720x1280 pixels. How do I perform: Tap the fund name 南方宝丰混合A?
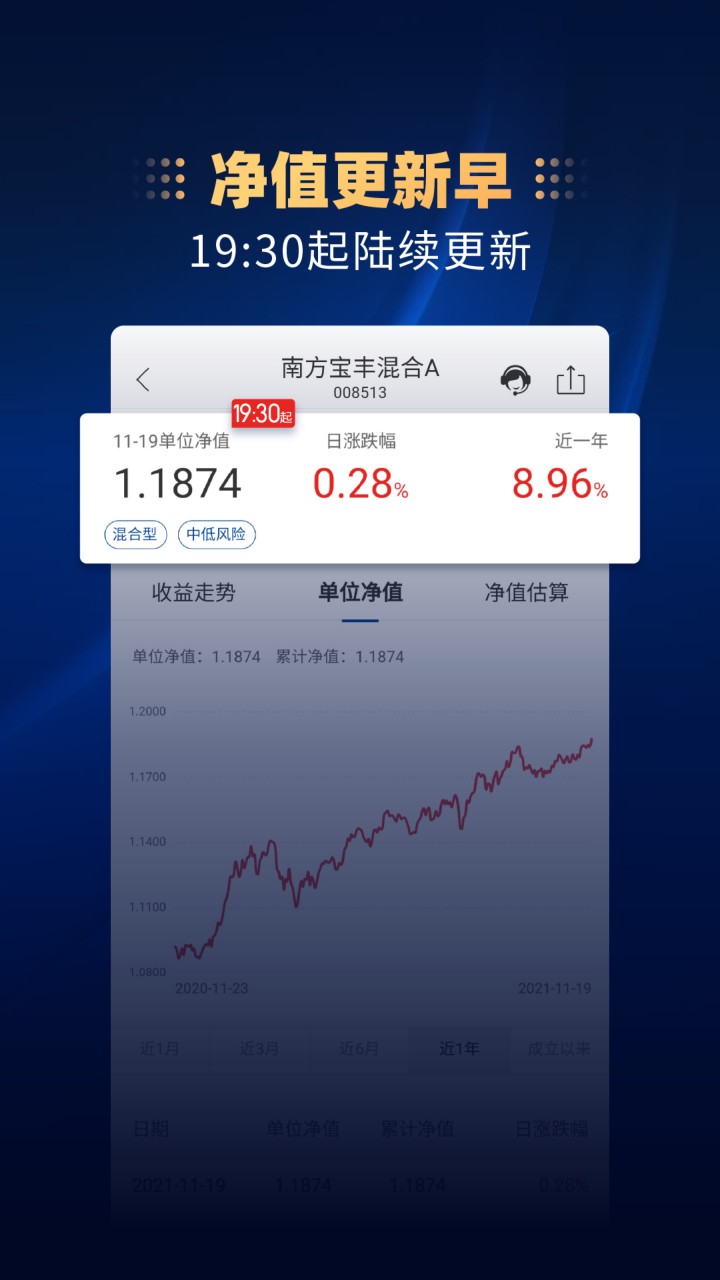360,366
